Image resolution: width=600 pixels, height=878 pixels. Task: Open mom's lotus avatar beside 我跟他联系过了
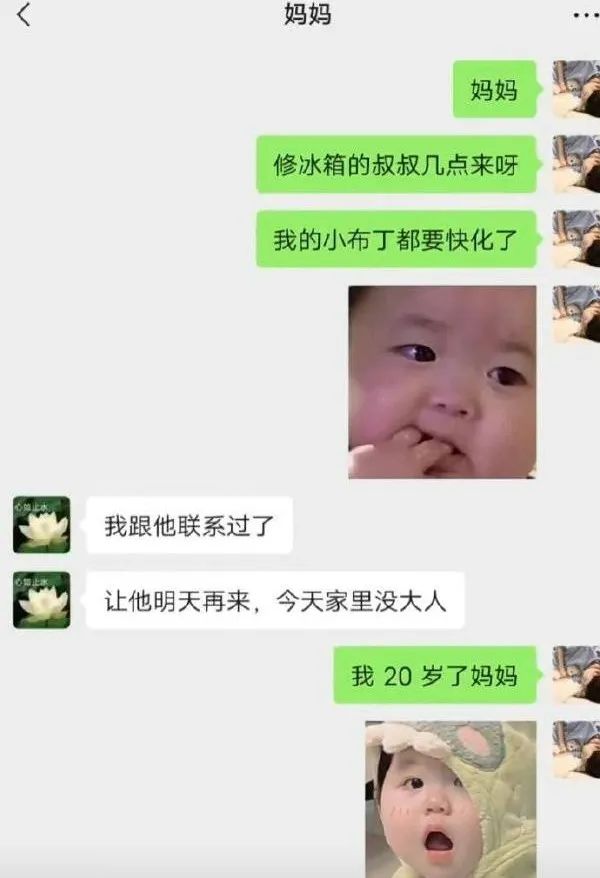41,524
